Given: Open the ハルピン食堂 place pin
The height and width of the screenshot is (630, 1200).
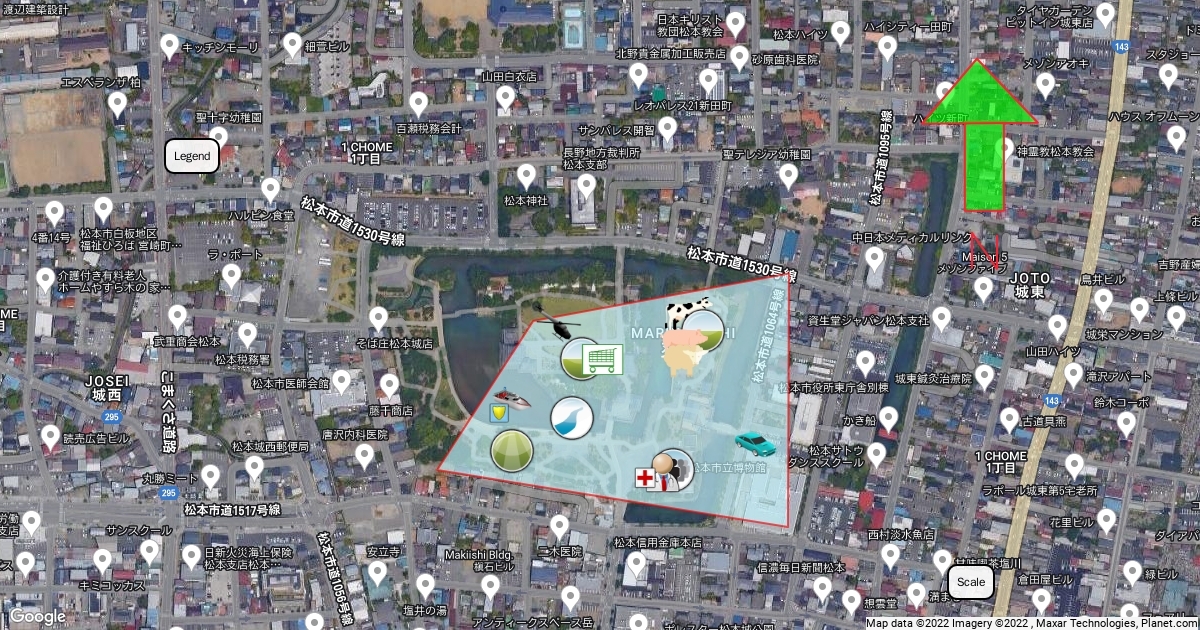Looking at the screenshot, I should tap(270, 189).
